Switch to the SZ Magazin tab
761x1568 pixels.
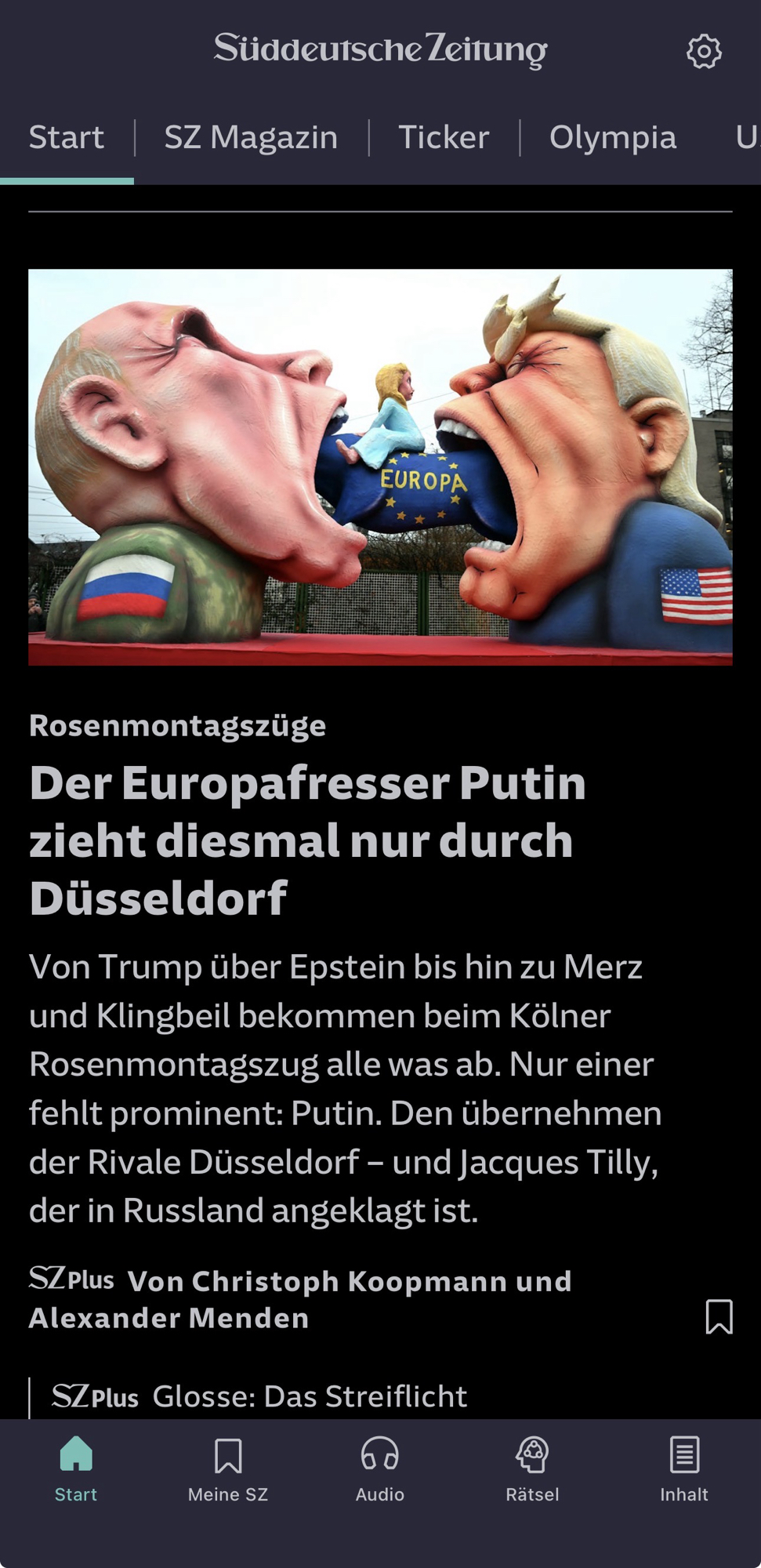251,138
